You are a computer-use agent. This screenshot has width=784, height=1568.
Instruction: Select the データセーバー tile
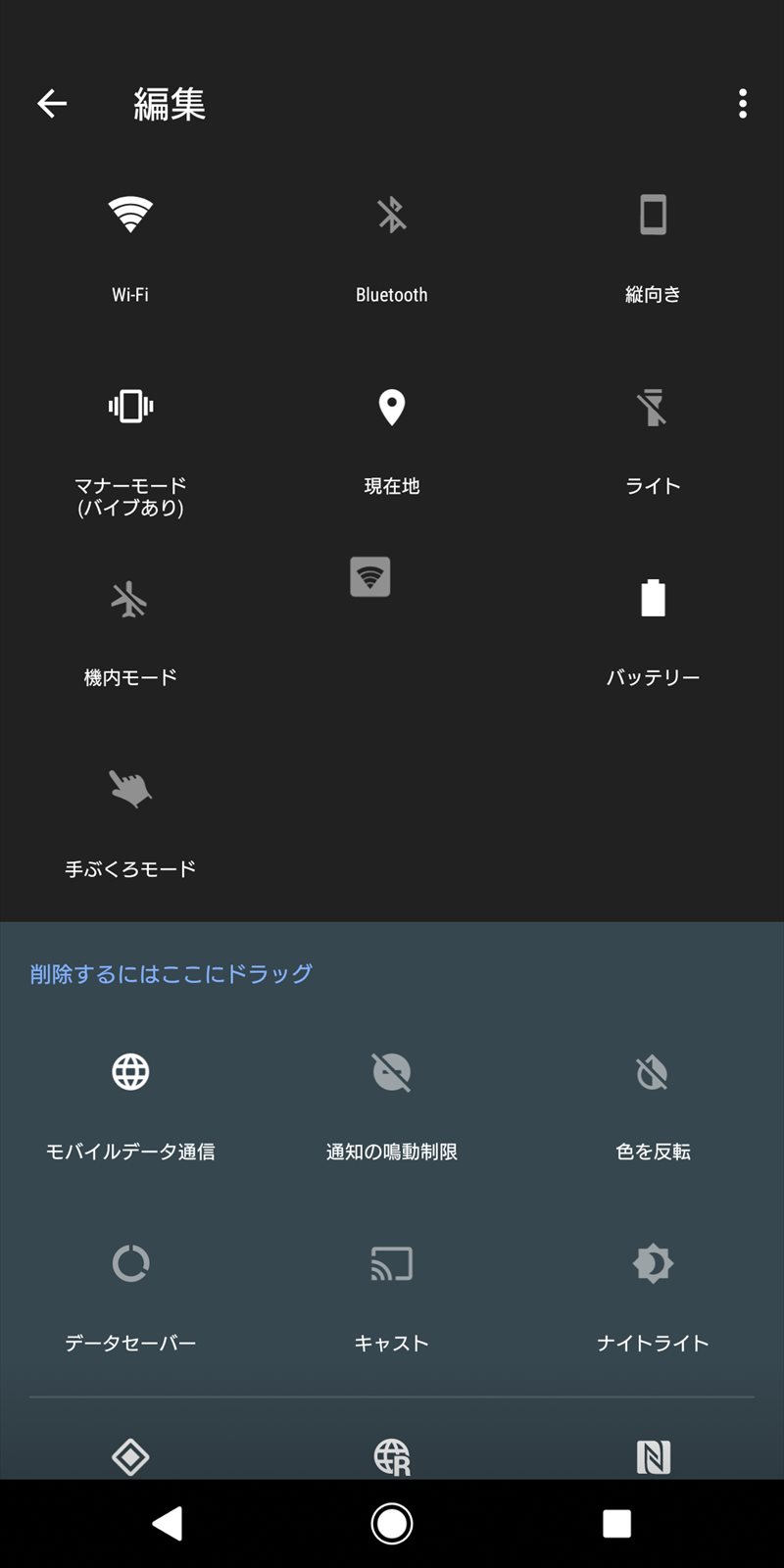(x=130, y=1298)
